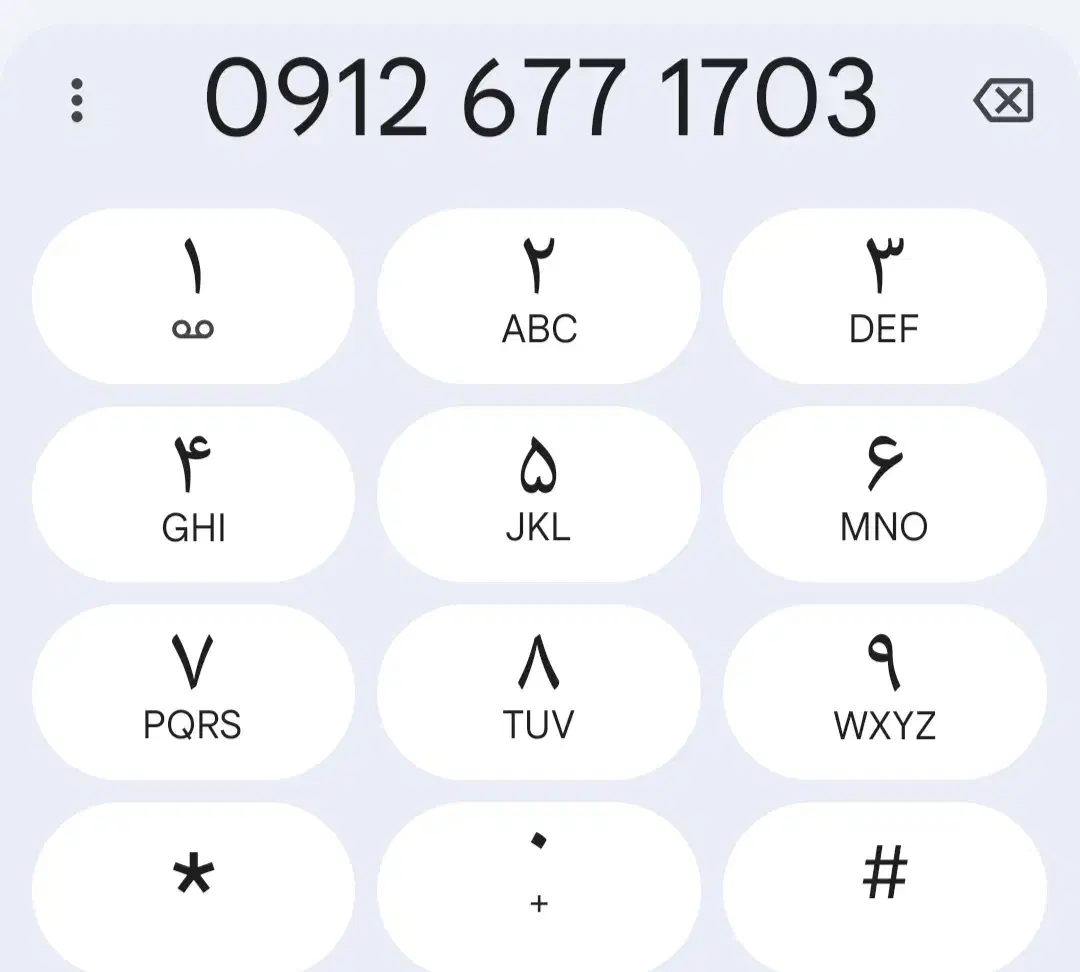Hit the 4 GHI key
Viewport: 1080px width, 972px height.
[x=193, y=493]
